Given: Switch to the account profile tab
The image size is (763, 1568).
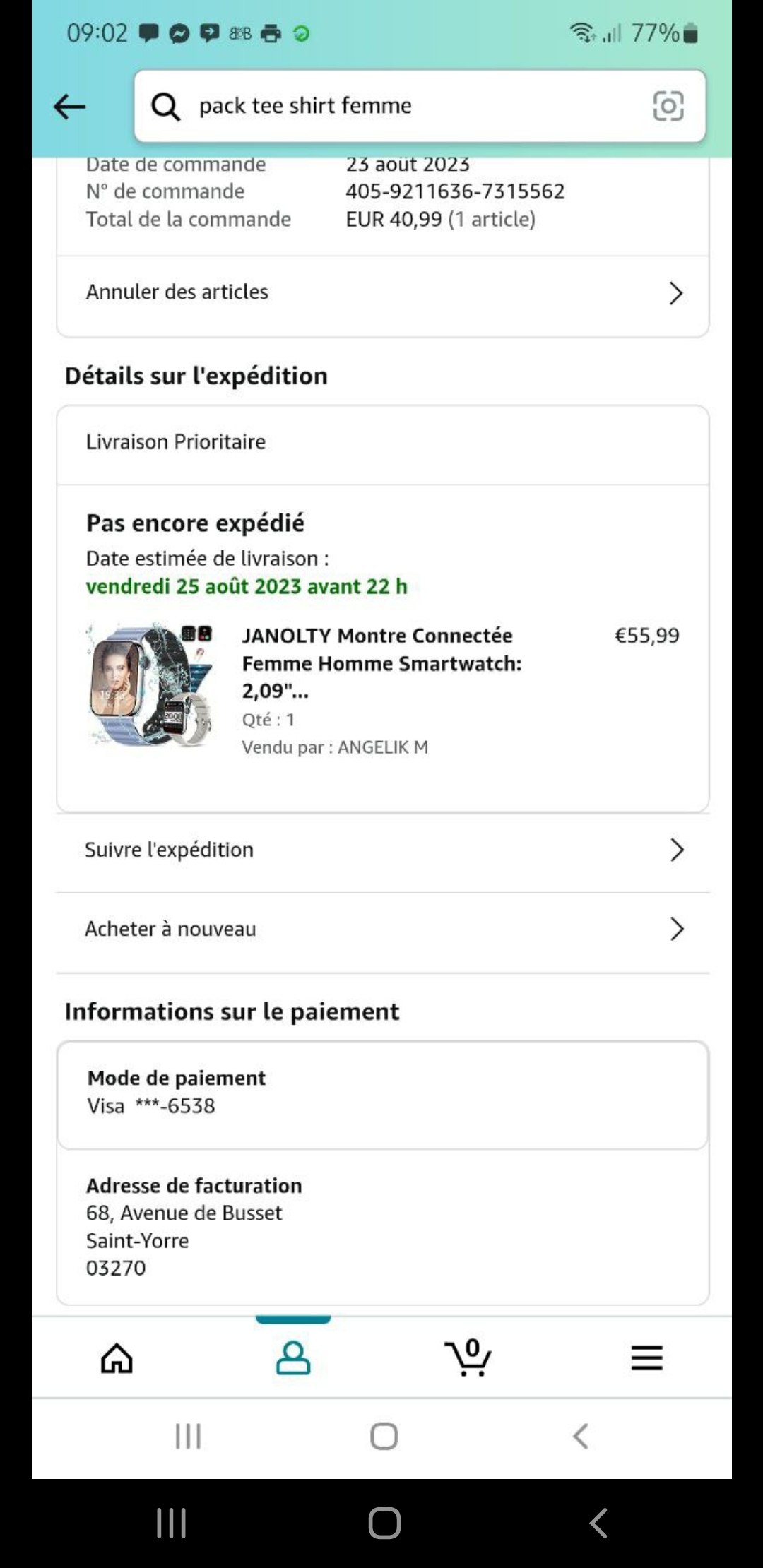Looking at the screenshot, I should pyautogui.click(x=292, y=1358).
